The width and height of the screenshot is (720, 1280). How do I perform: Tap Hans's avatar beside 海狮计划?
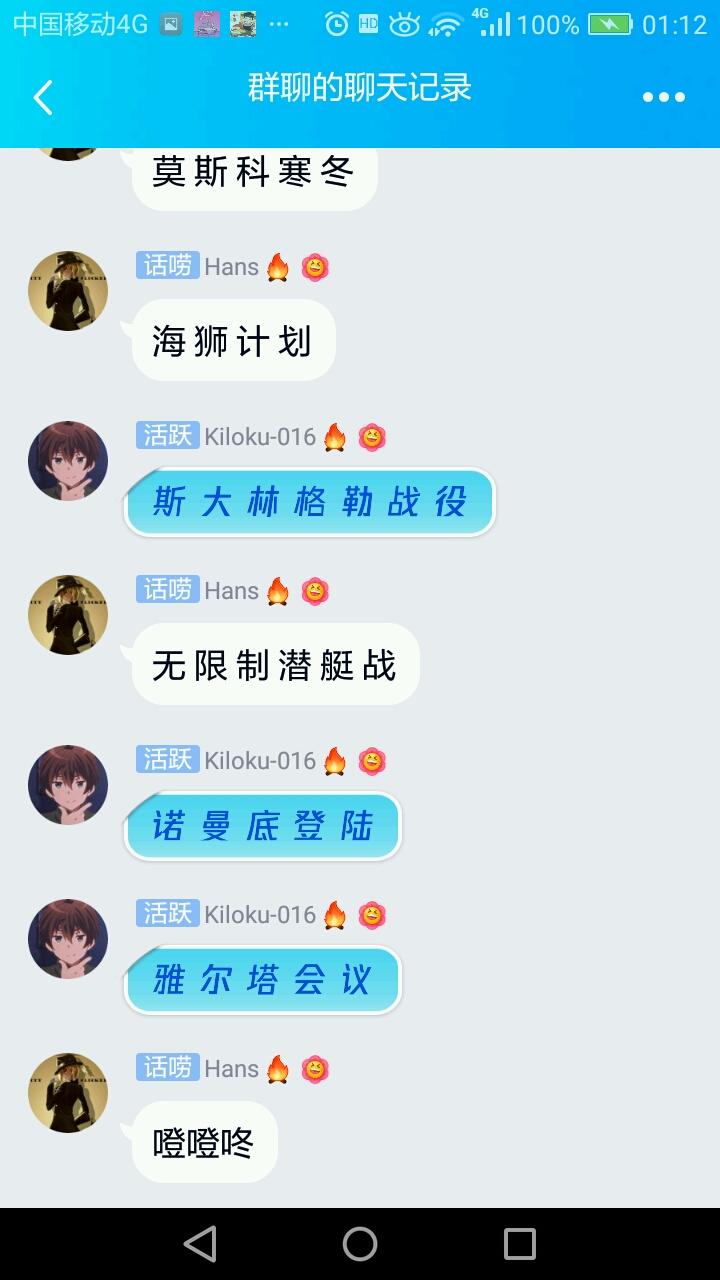pos(68,291)
